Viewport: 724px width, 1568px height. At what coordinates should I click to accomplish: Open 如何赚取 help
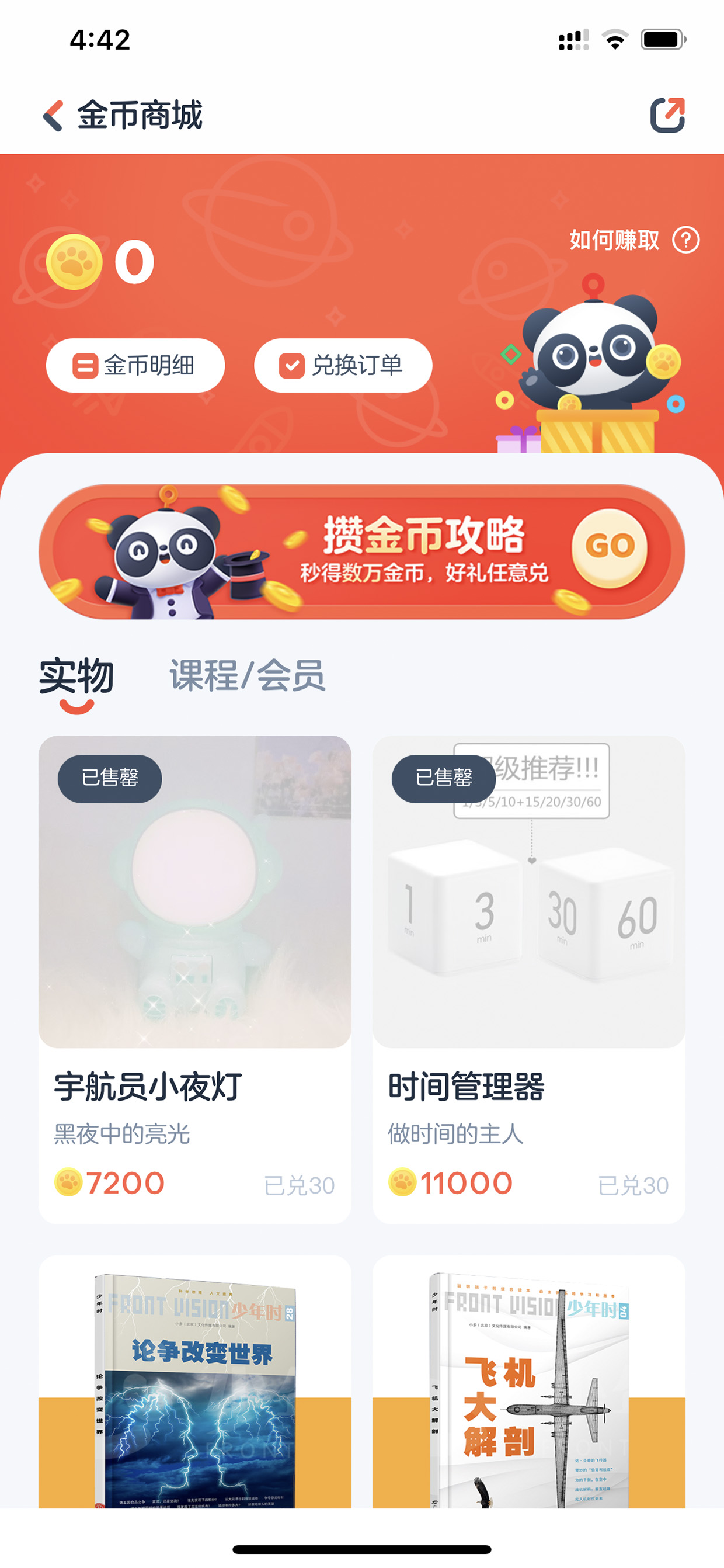click(634, 240)
